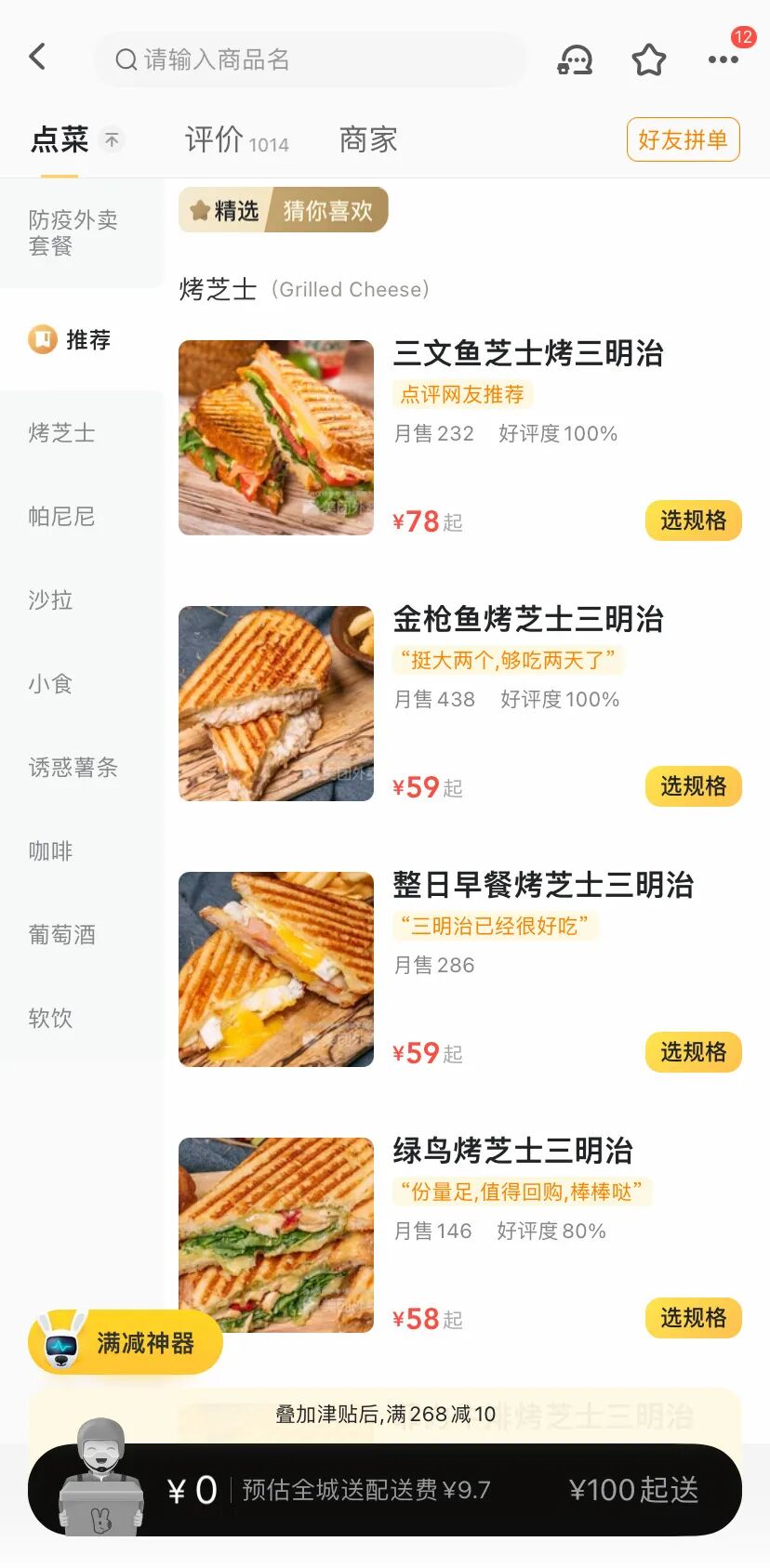This screenshot has height=1568, width=770.
Task: Jump to the 帕尼尼 category
Action: [x=61, y=517]
